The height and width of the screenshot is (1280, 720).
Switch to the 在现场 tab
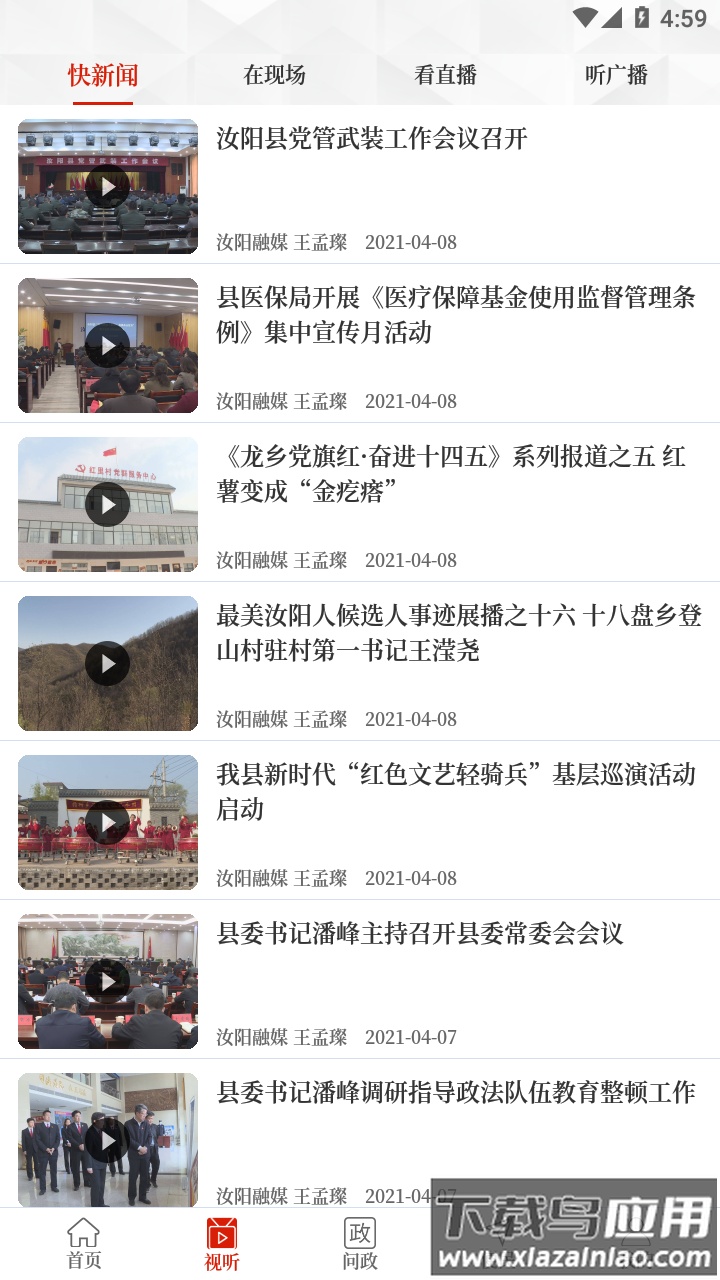274,74
